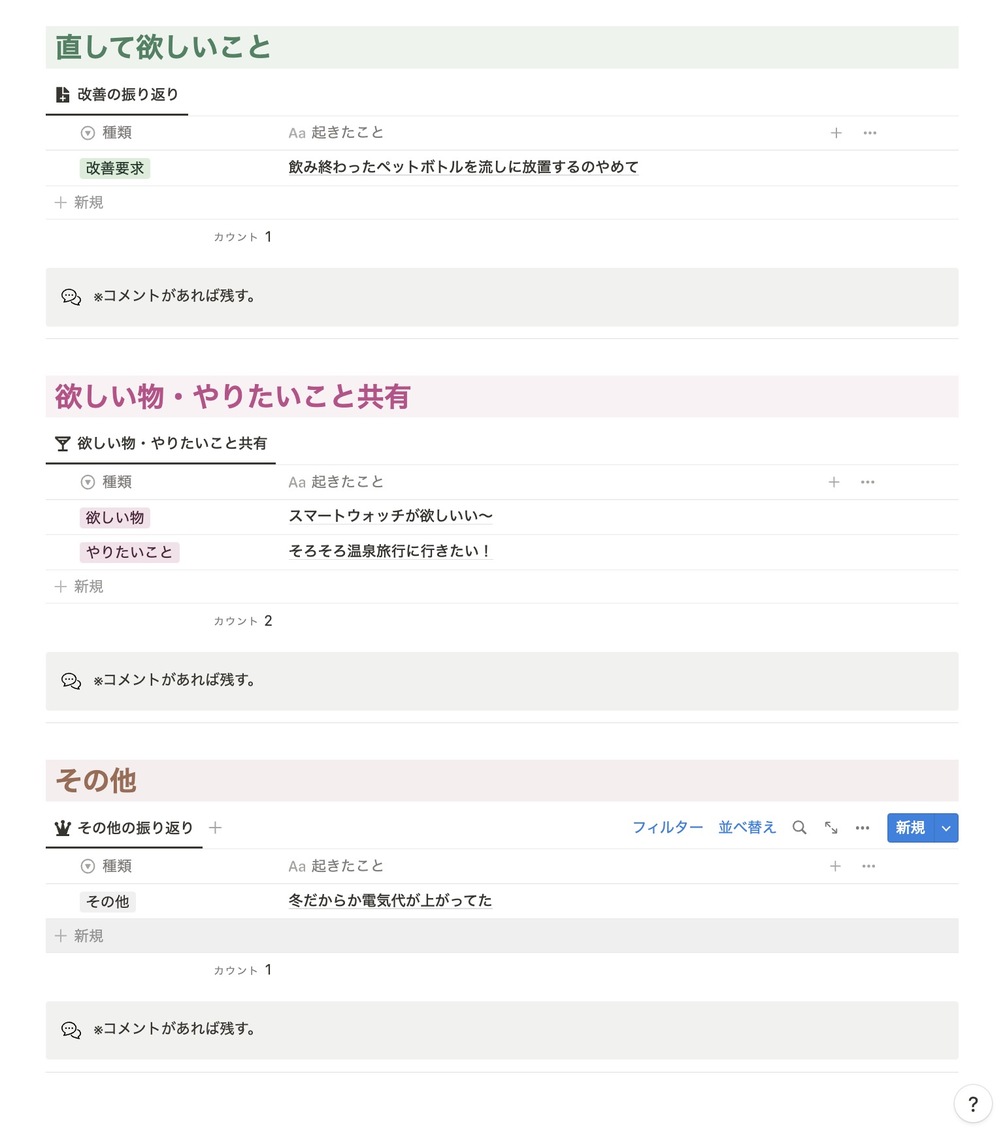The image size is (1005, 1147).
Task: Open the スマートウォッチが欲しいい row
Action: (390, 517)
